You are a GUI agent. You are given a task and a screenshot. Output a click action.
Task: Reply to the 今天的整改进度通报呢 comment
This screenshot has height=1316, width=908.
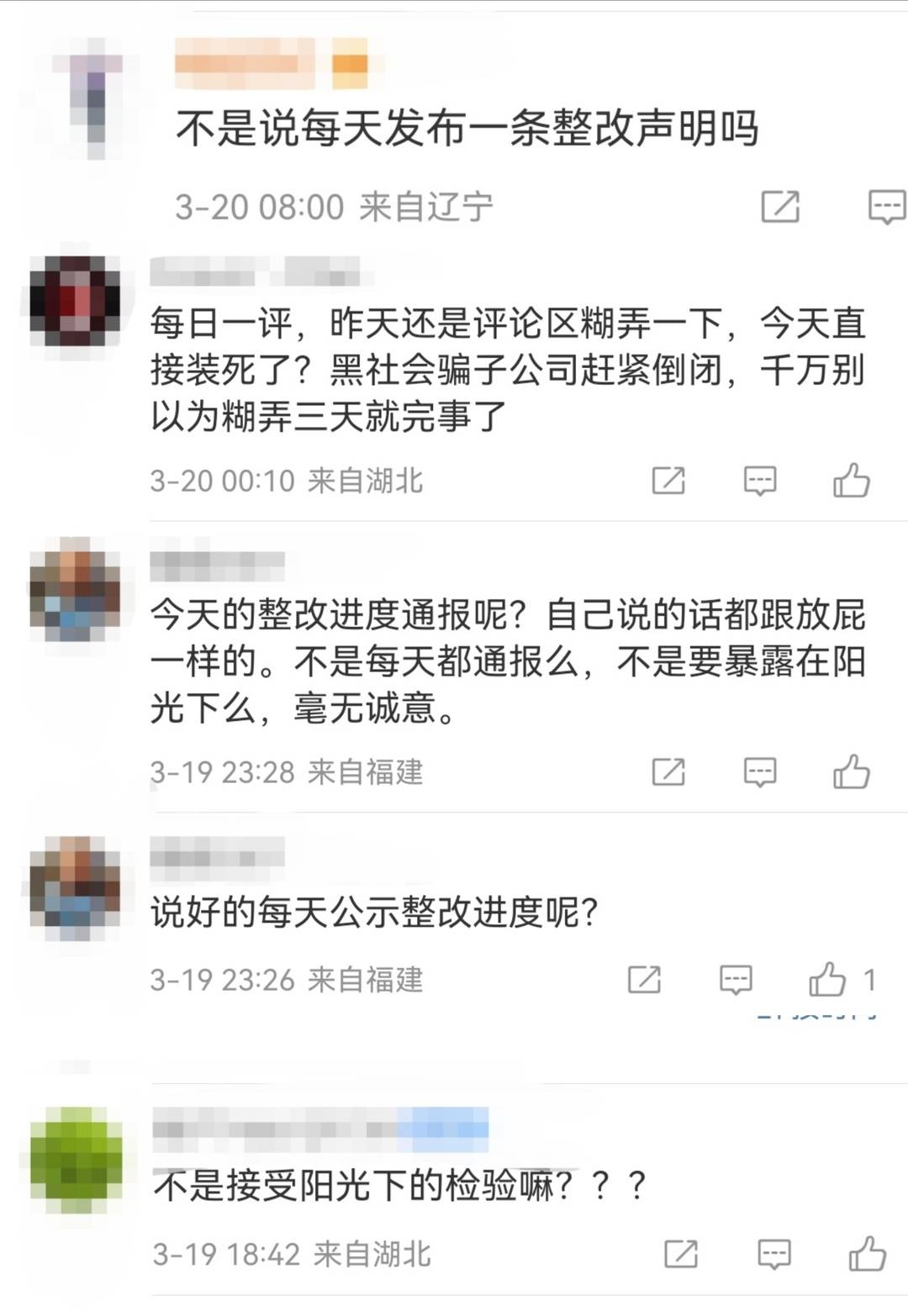(760, 771)
